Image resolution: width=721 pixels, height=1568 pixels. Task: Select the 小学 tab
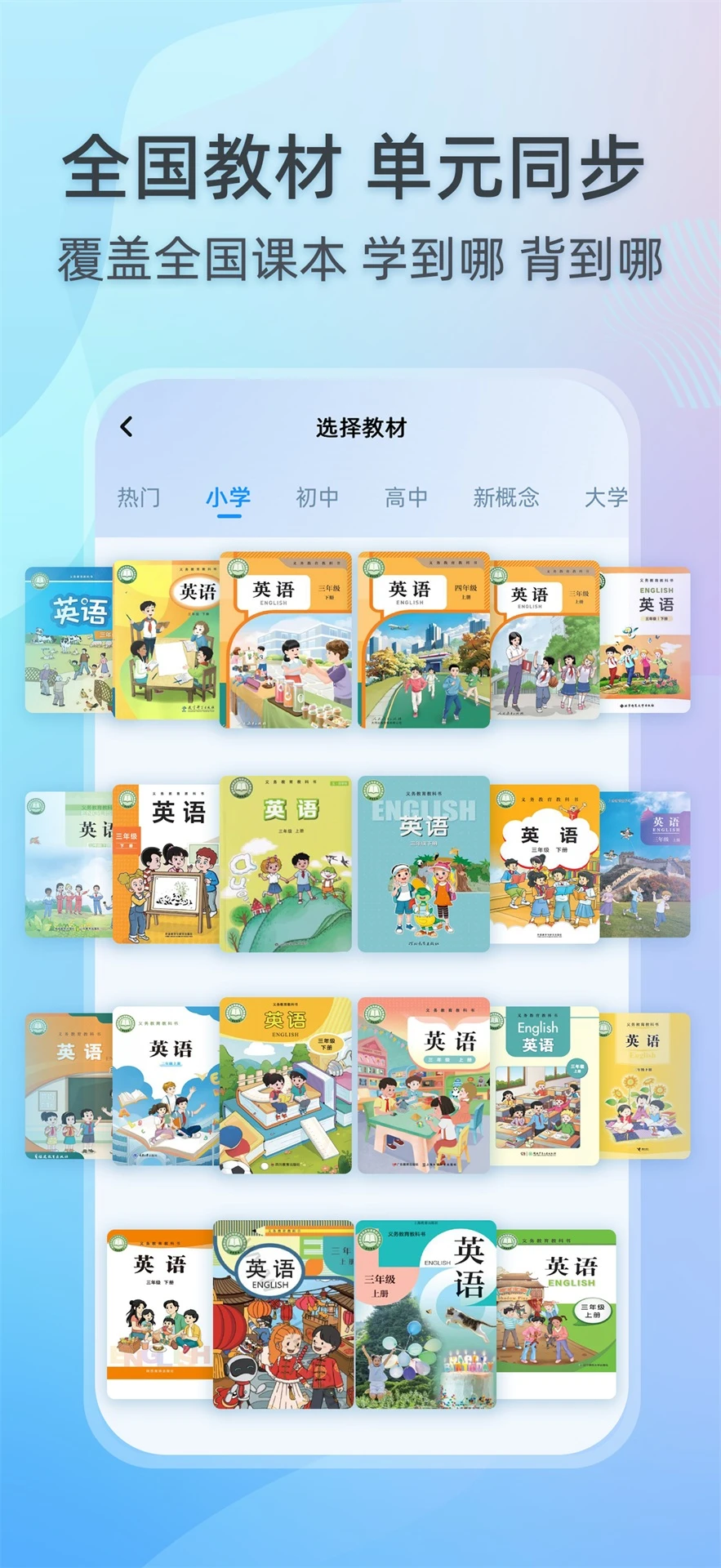click(x=229, y=498)
